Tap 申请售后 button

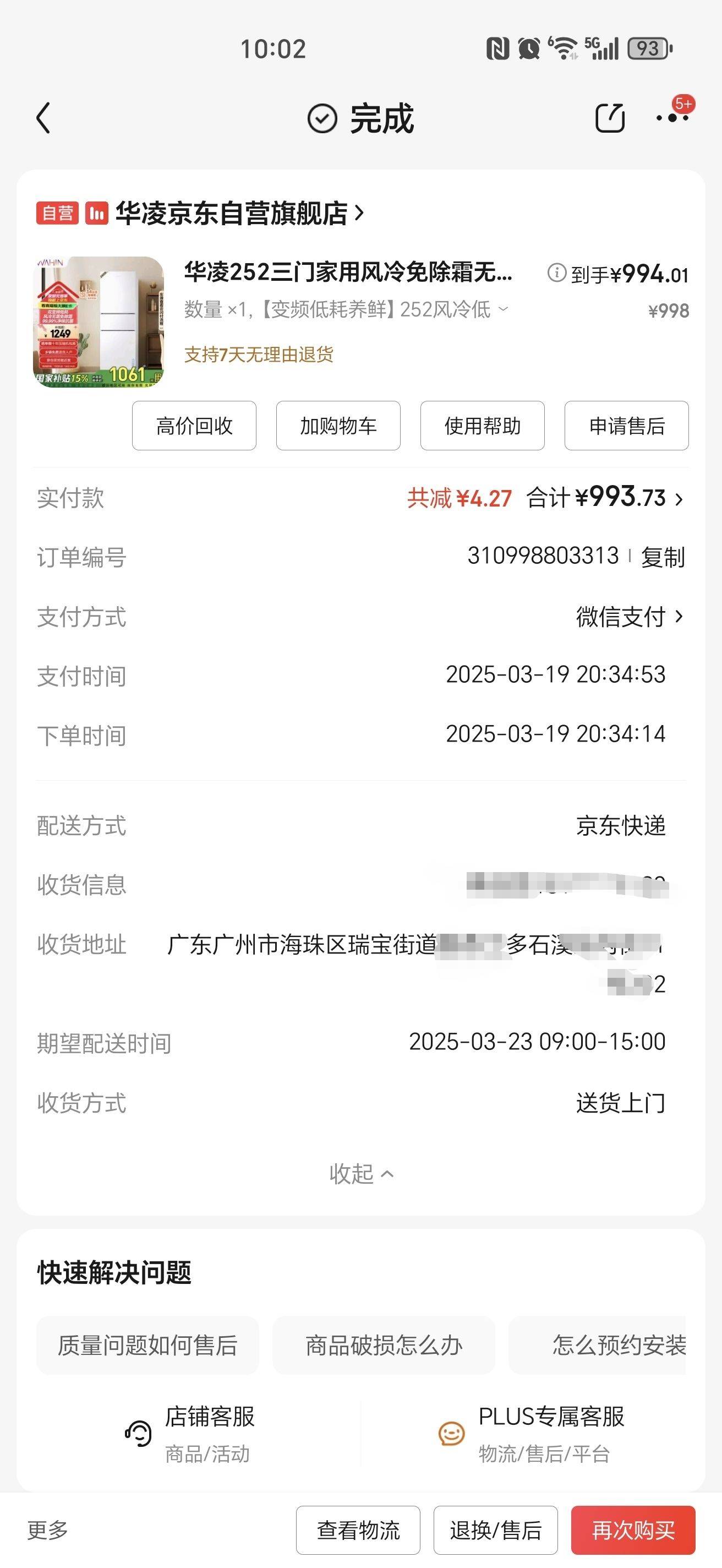tap(626, 426)
